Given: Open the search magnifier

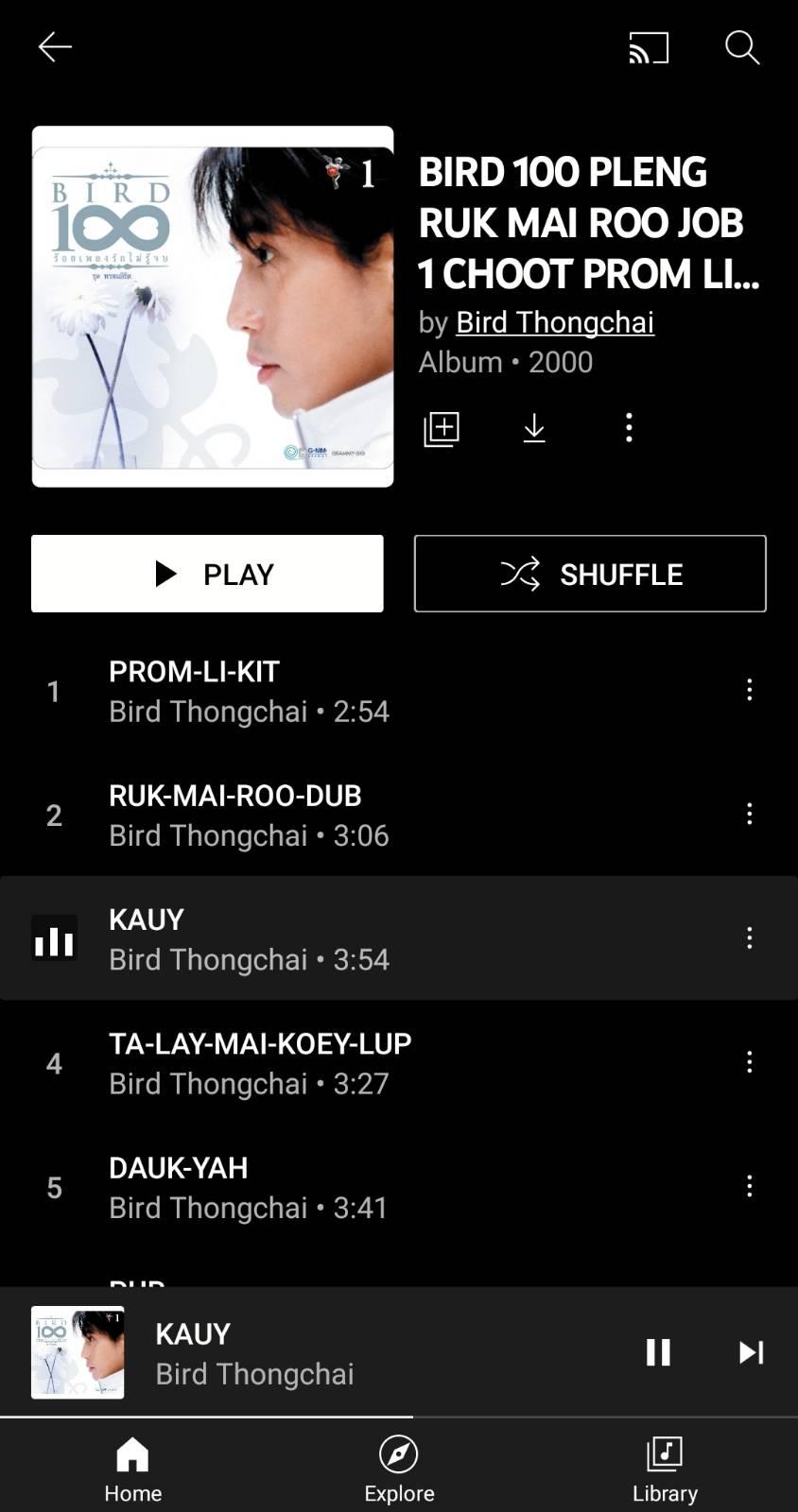Looking at the screenshot, I should coord(742,47).
